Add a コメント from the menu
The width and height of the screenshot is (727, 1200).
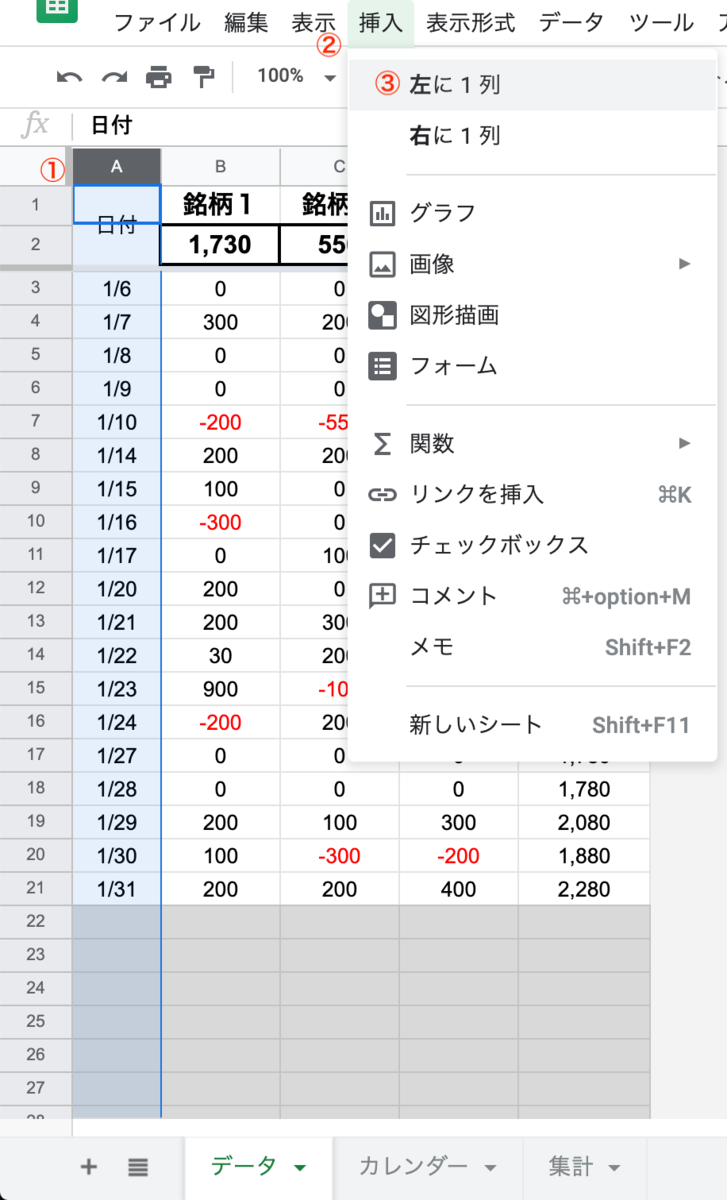(533, 596)
